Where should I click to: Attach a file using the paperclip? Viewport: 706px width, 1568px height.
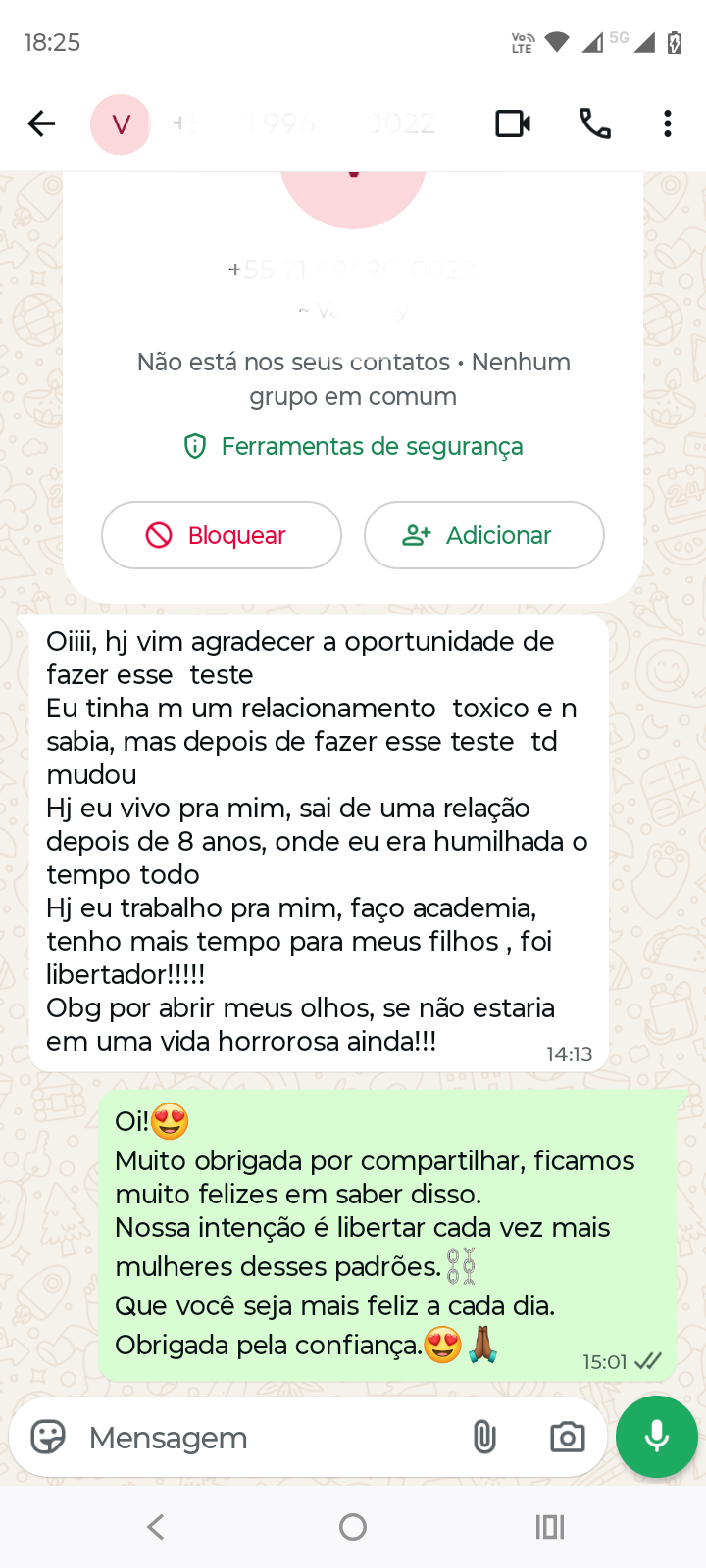485,1437
